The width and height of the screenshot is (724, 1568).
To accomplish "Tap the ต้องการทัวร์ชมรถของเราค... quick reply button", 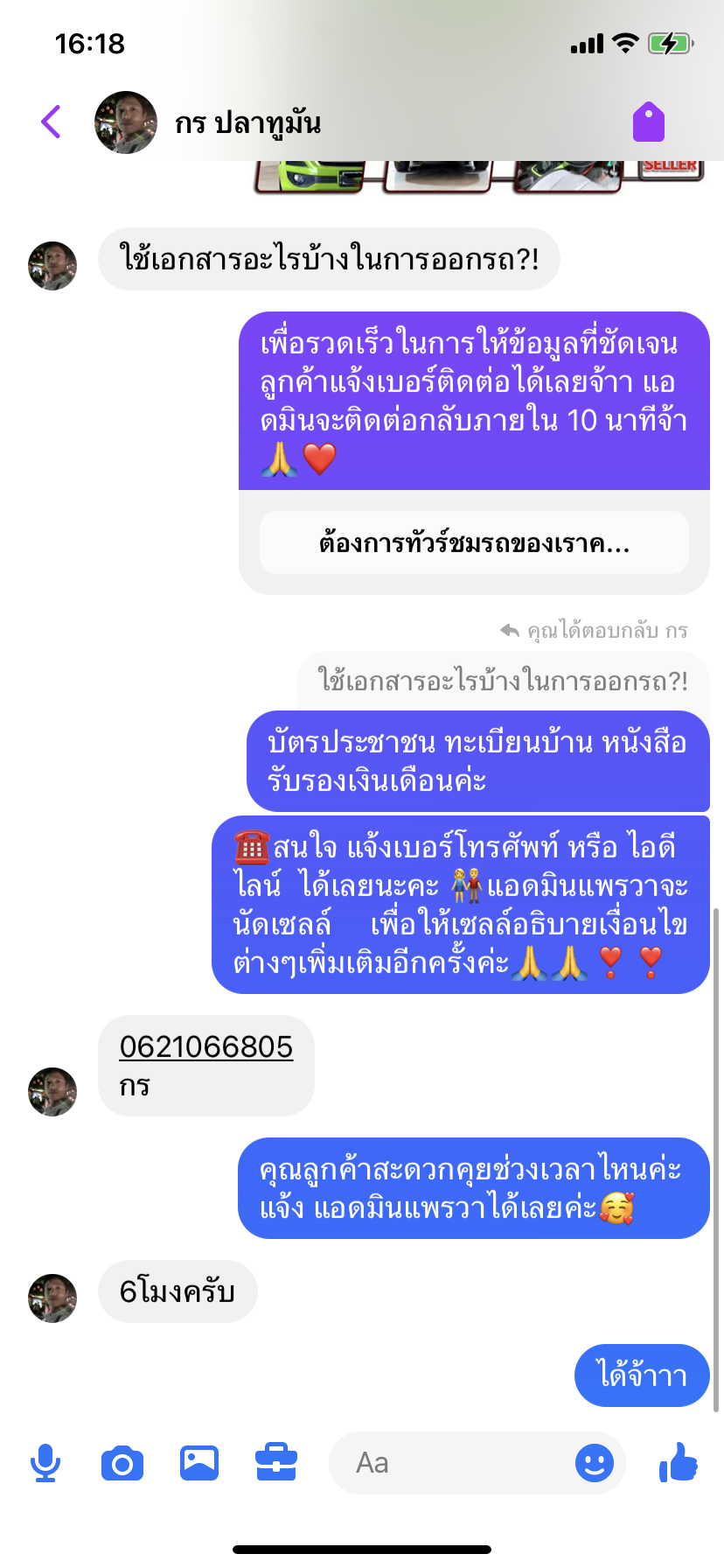I will tap(474, 542).
